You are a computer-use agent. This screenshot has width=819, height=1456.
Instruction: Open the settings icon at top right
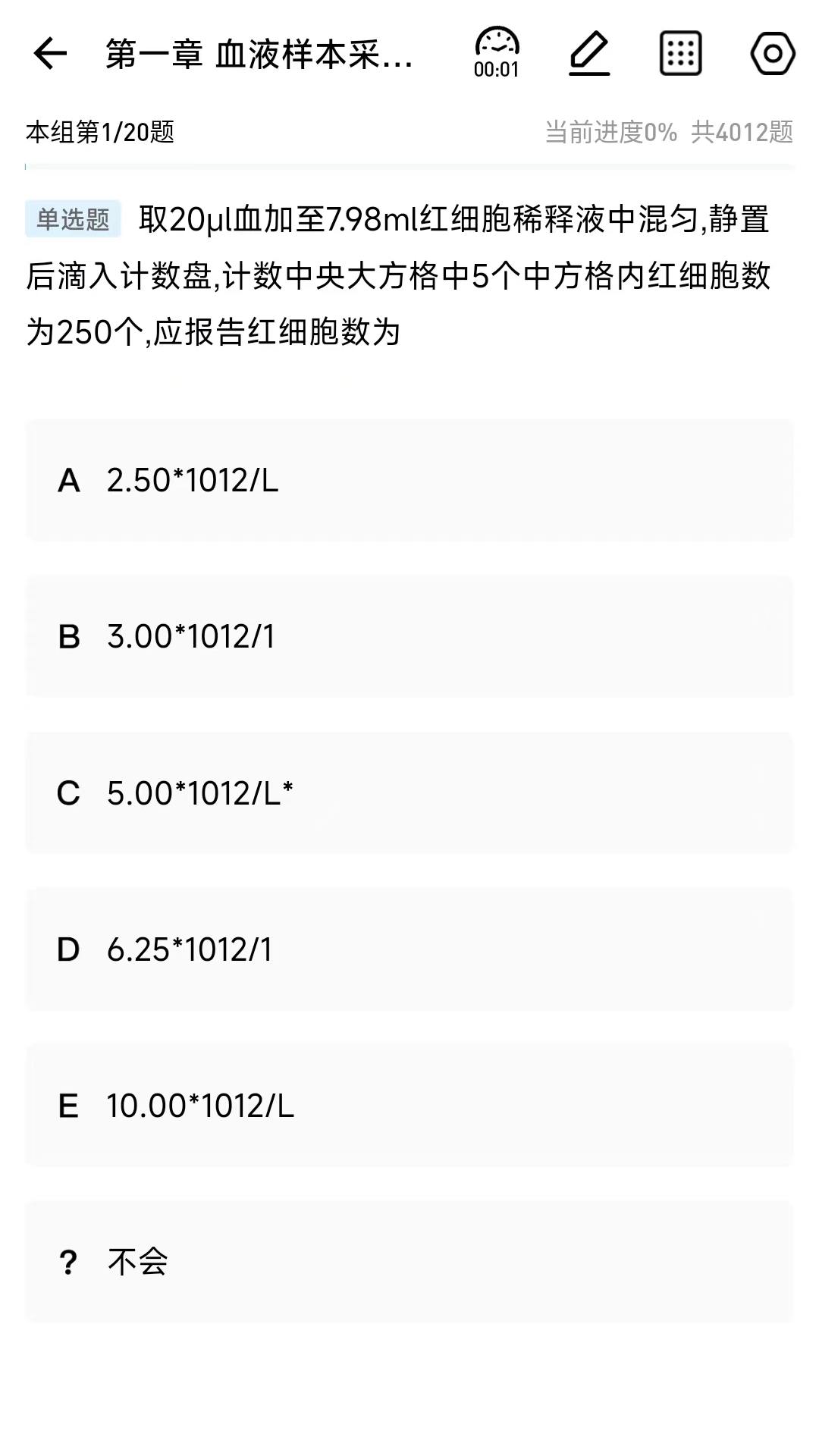point(770,54)
